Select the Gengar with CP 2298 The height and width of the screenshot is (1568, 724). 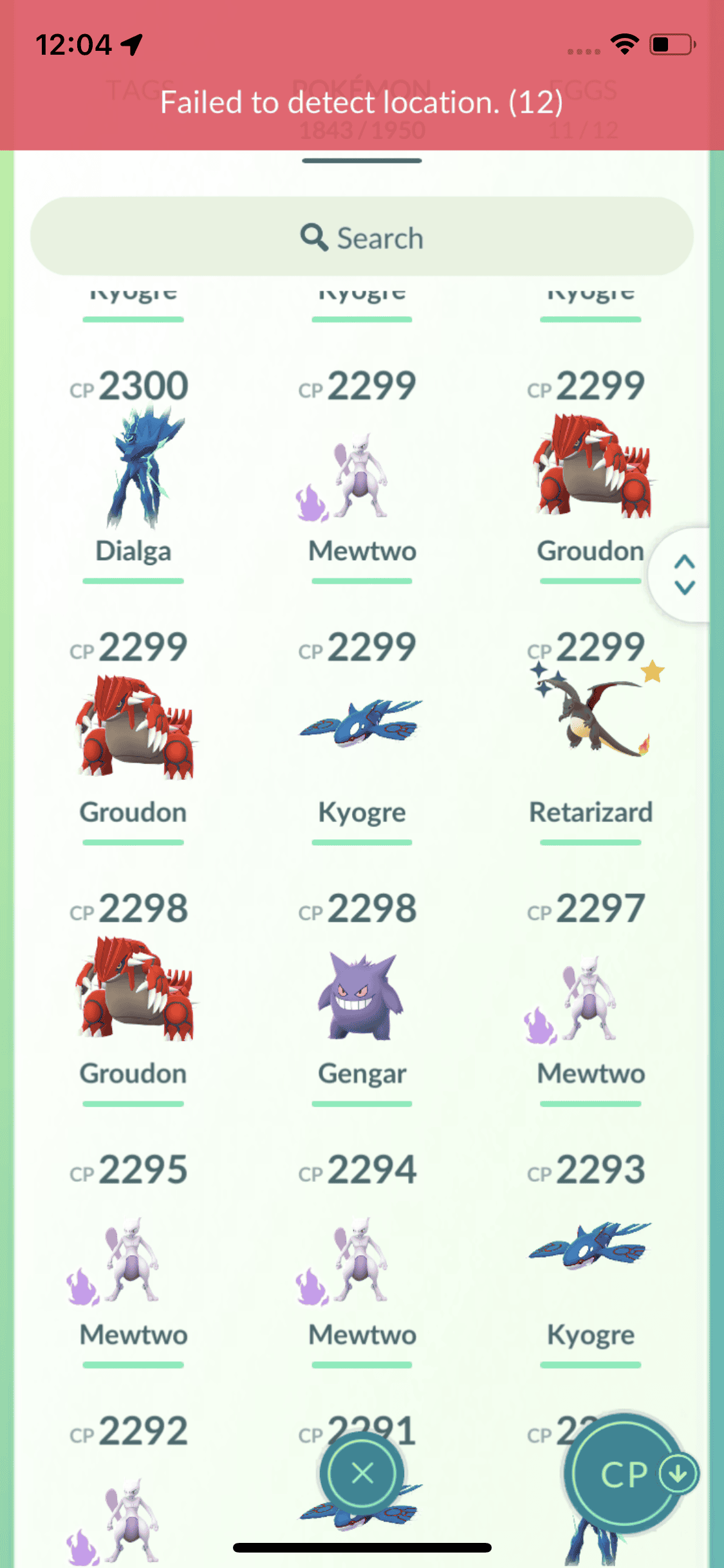click(362, 996)
